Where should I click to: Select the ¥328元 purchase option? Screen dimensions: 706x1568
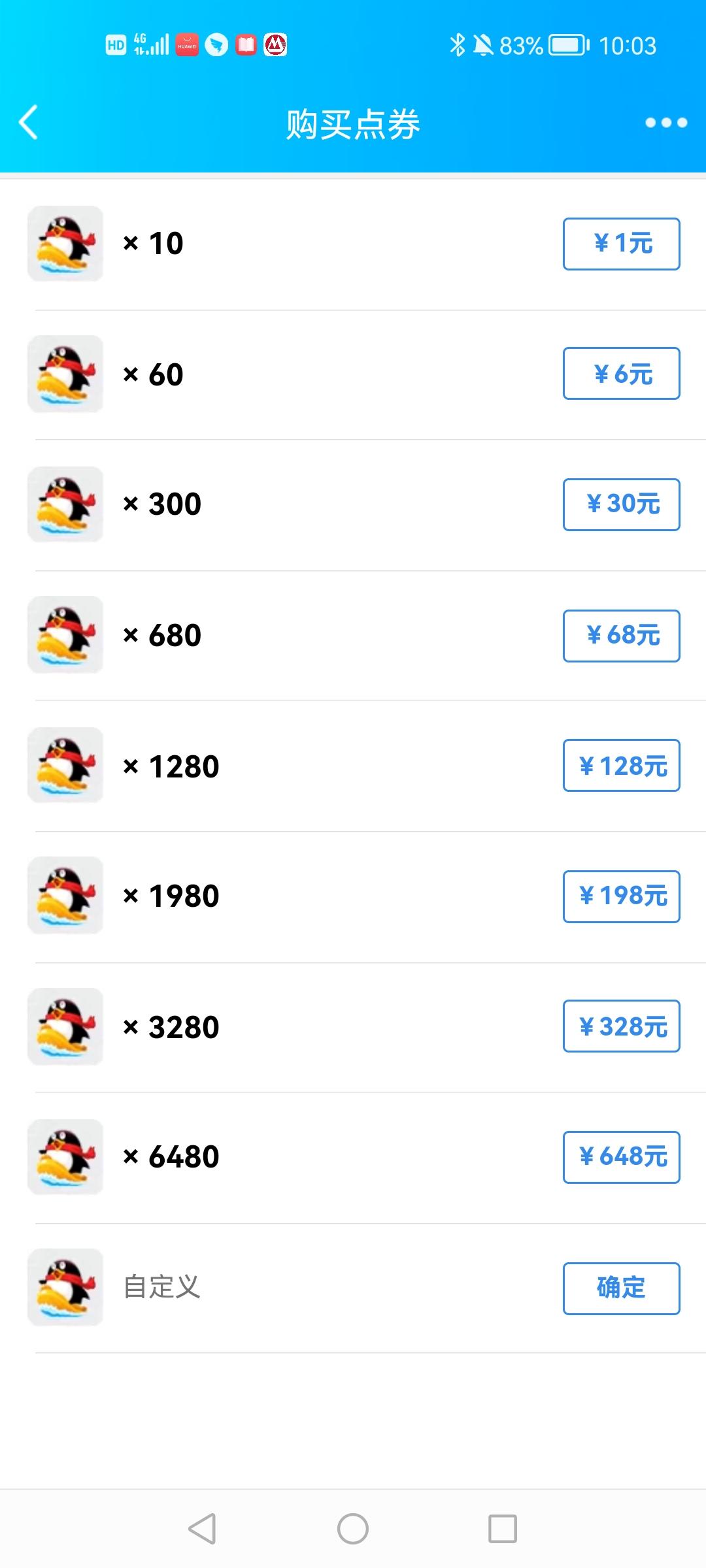(x=621, y=1026)
